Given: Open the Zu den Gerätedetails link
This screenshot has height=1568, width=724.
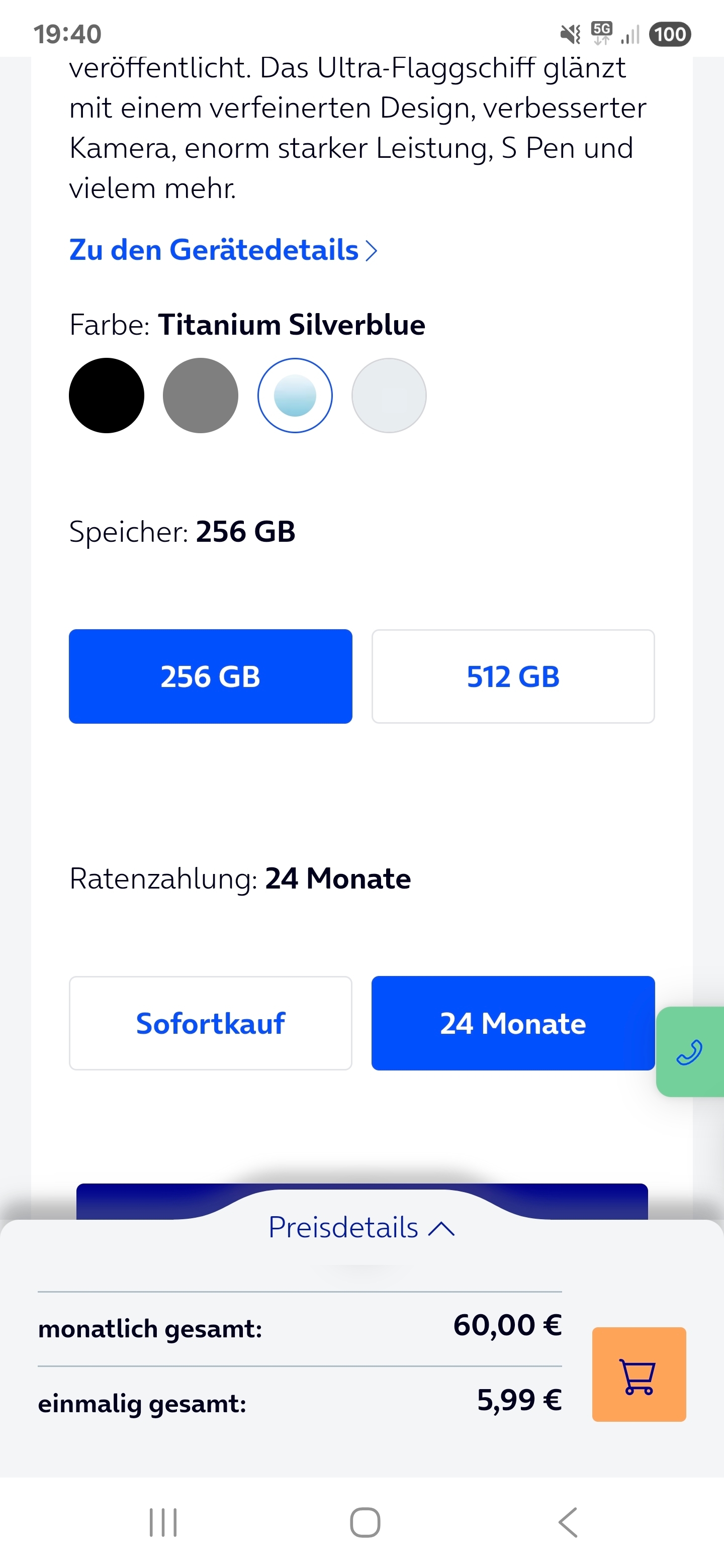Looking at the screenshot, I should point(223,250).
